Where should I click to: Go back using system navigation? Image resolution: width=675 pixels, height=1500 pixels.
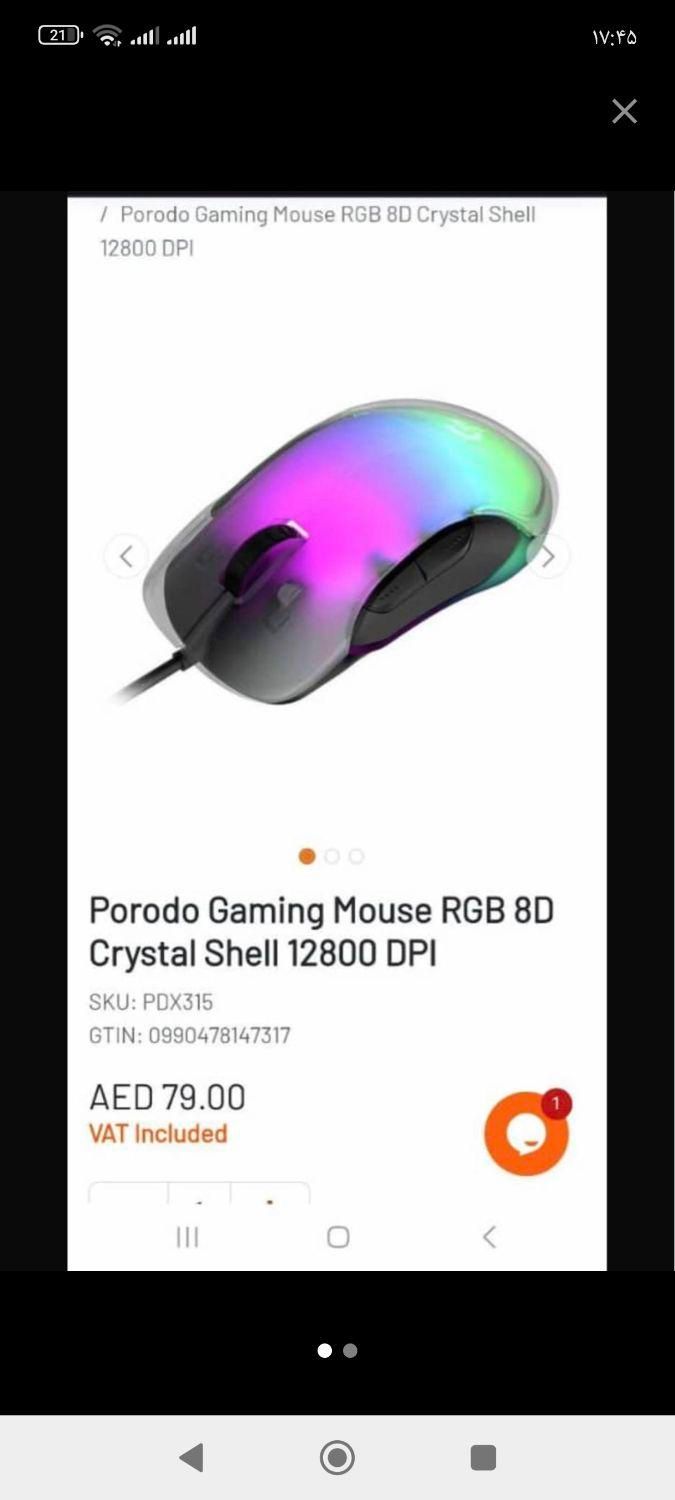[191, 1457]
